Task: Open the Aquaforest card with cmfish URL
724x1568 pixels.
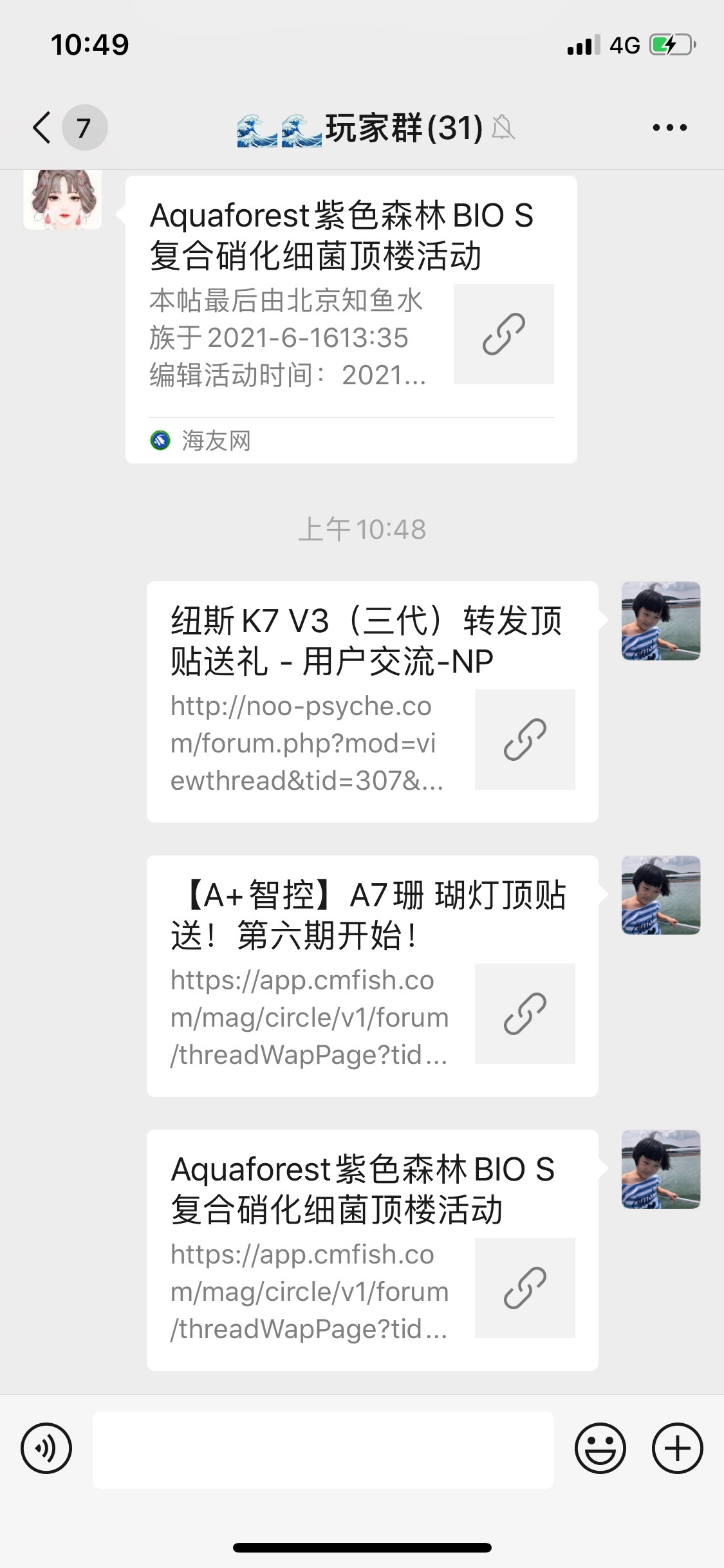Action: pos(372,1250)
